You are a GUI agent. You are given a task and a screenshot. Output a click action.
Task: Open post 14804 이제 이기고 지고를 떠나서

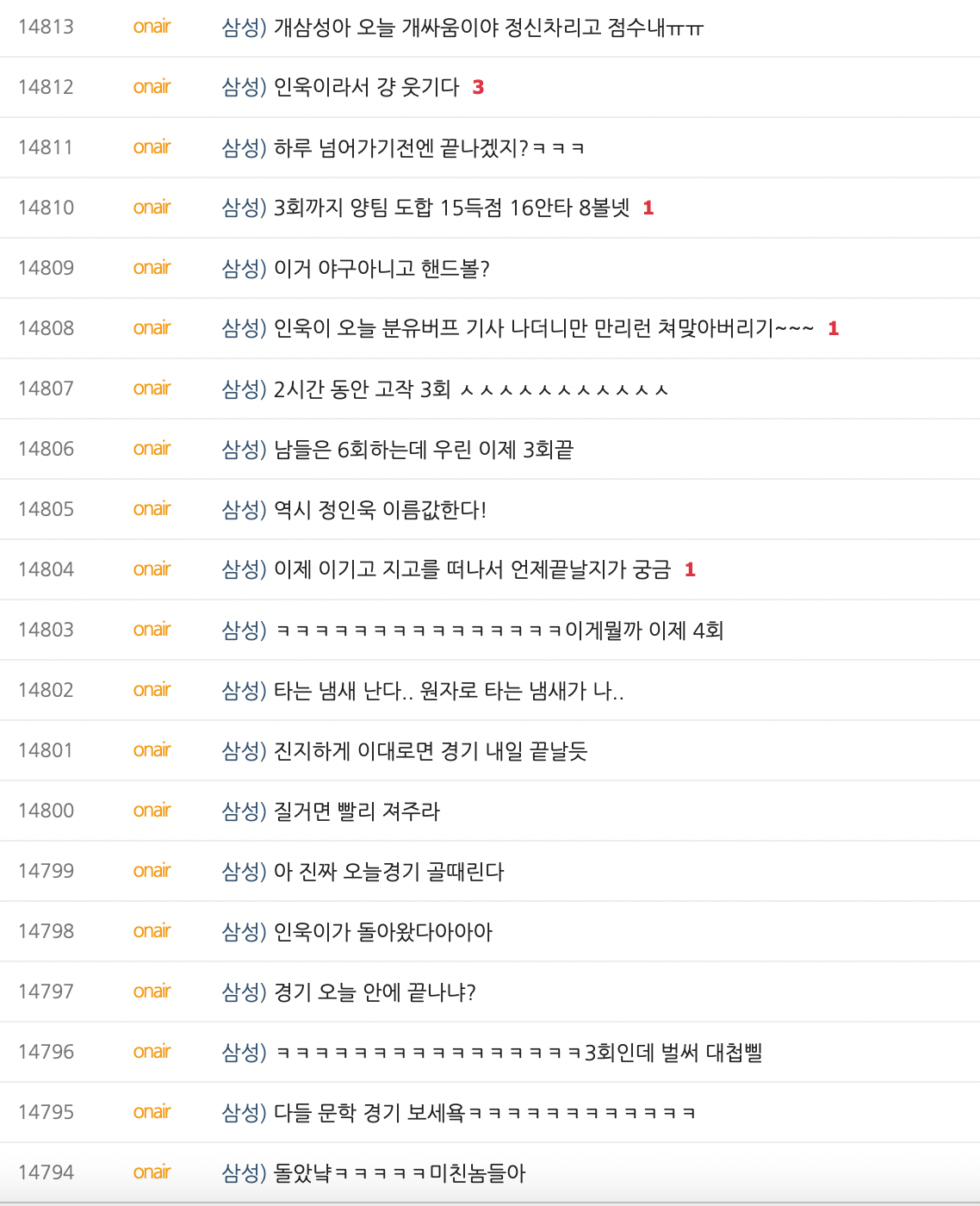pyautogui.click(x=446, y=570)
